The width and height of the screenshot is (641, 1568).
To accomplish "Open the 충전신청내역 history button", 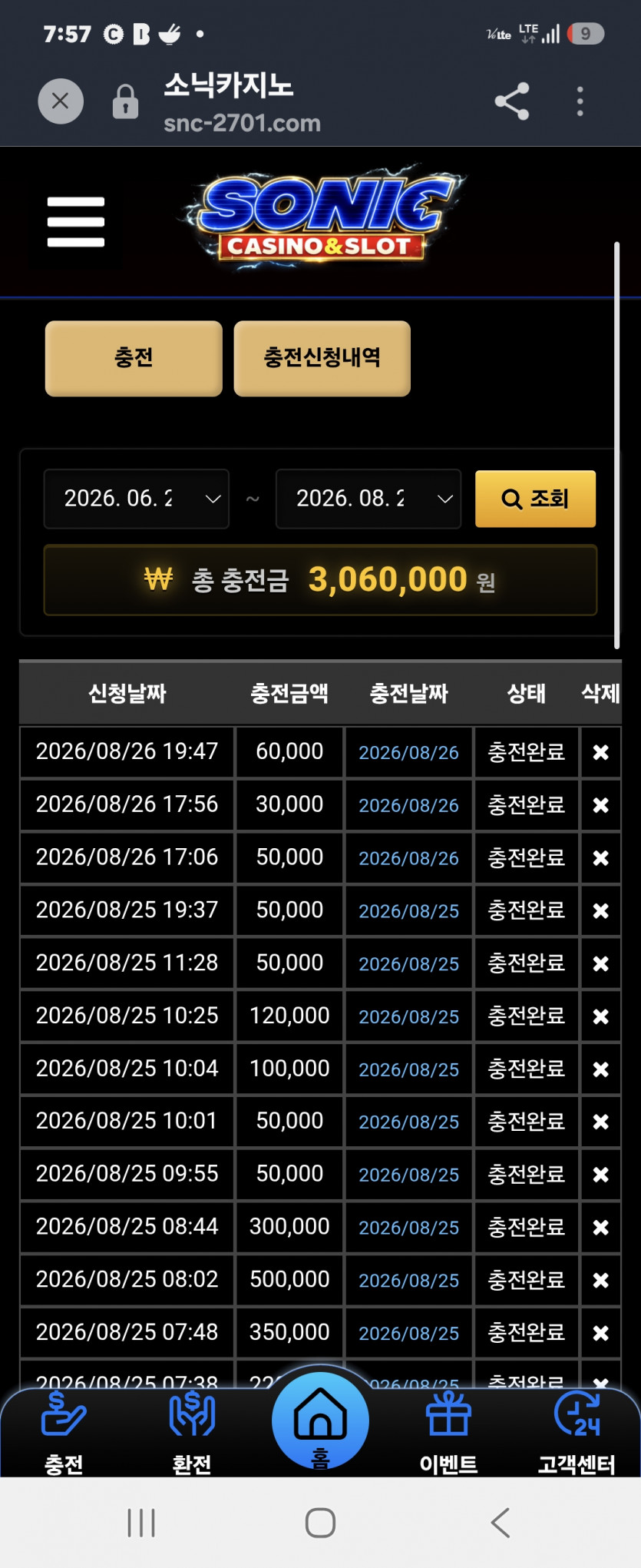I will (322, 358).
